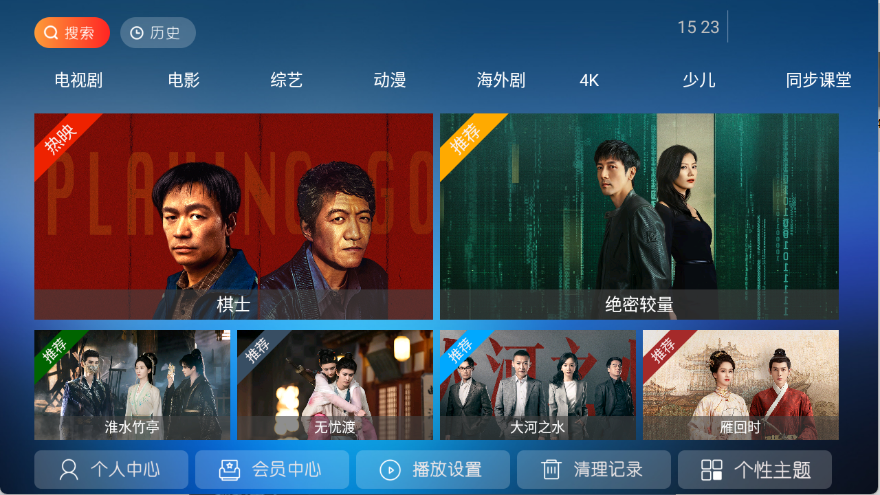Image resolution: width=880 pixels, height=495 pixels.
Task: Select the 少儿 tab
Action: coord(699,80)
